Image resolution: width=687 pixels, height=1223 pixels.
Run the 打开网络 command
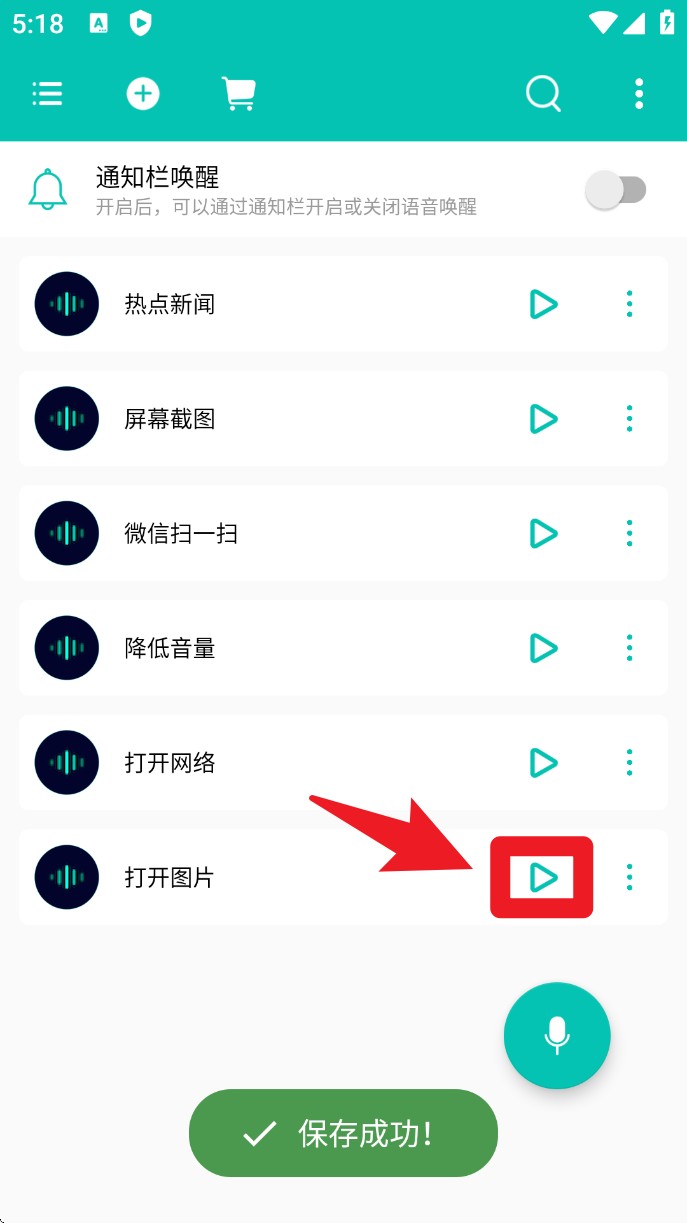click(x=542, y=763)
